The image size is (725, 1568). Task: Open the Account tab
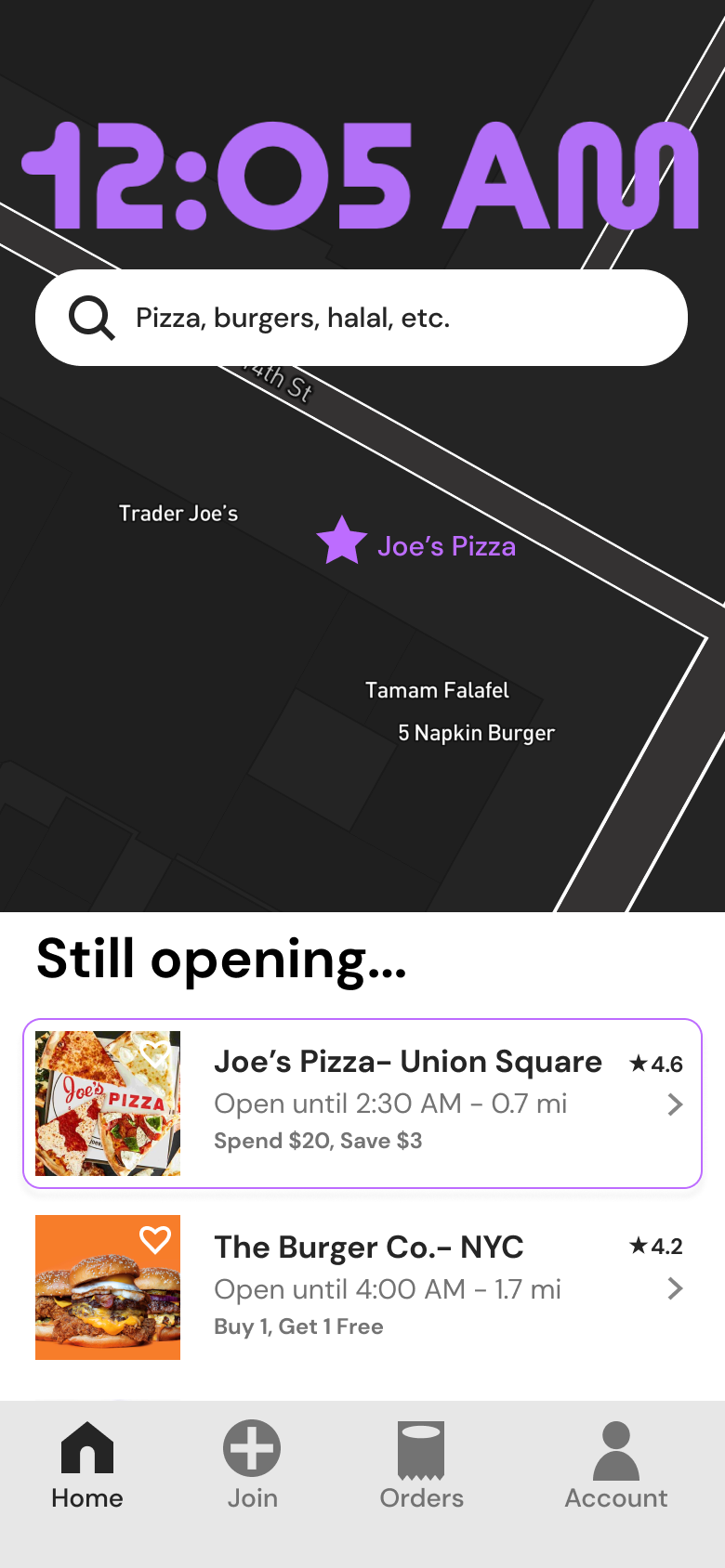click(615, 1465)
